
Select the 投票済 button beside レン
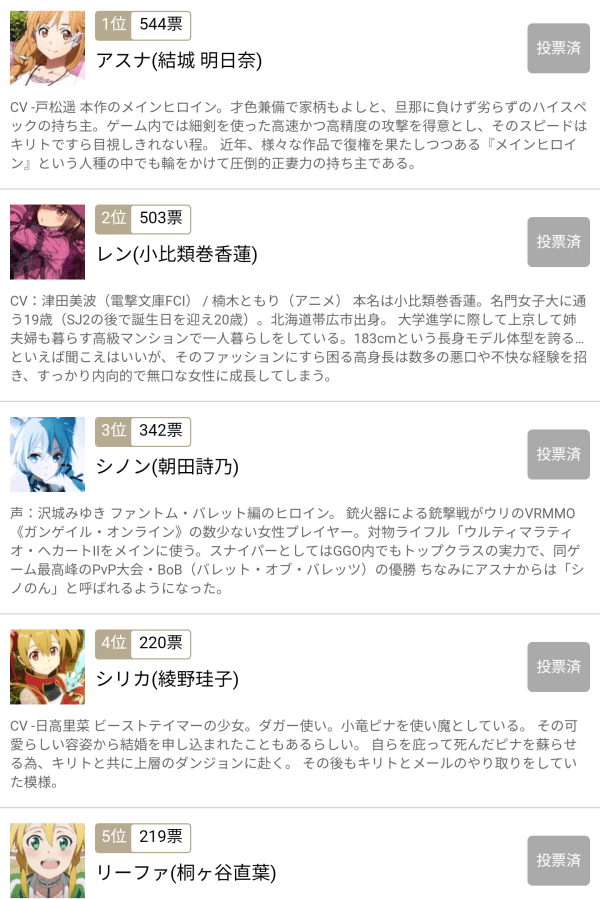click(x=558, y=242)
